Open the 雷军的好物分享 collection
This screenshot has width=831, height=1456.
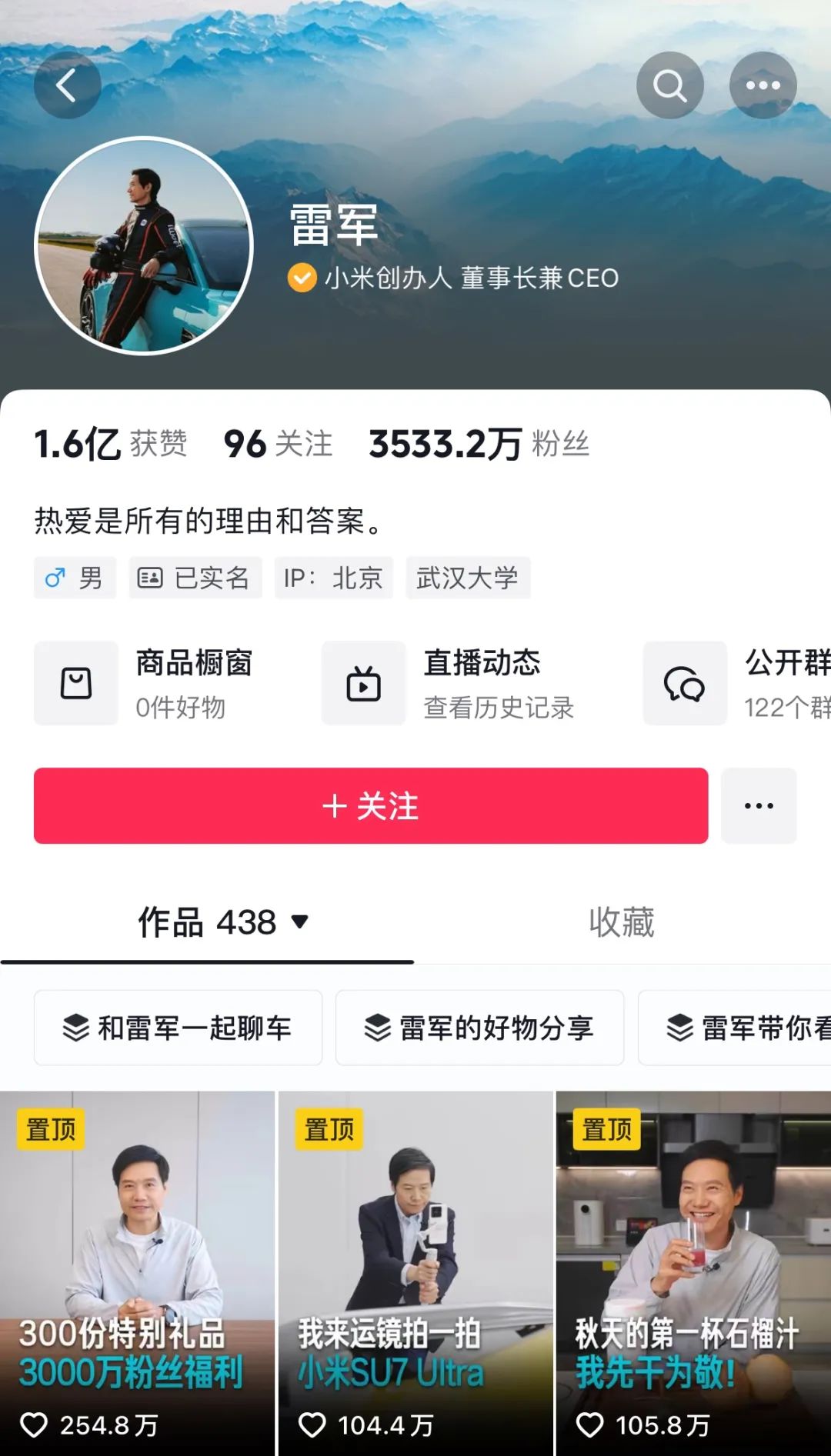pos(479,1028)
